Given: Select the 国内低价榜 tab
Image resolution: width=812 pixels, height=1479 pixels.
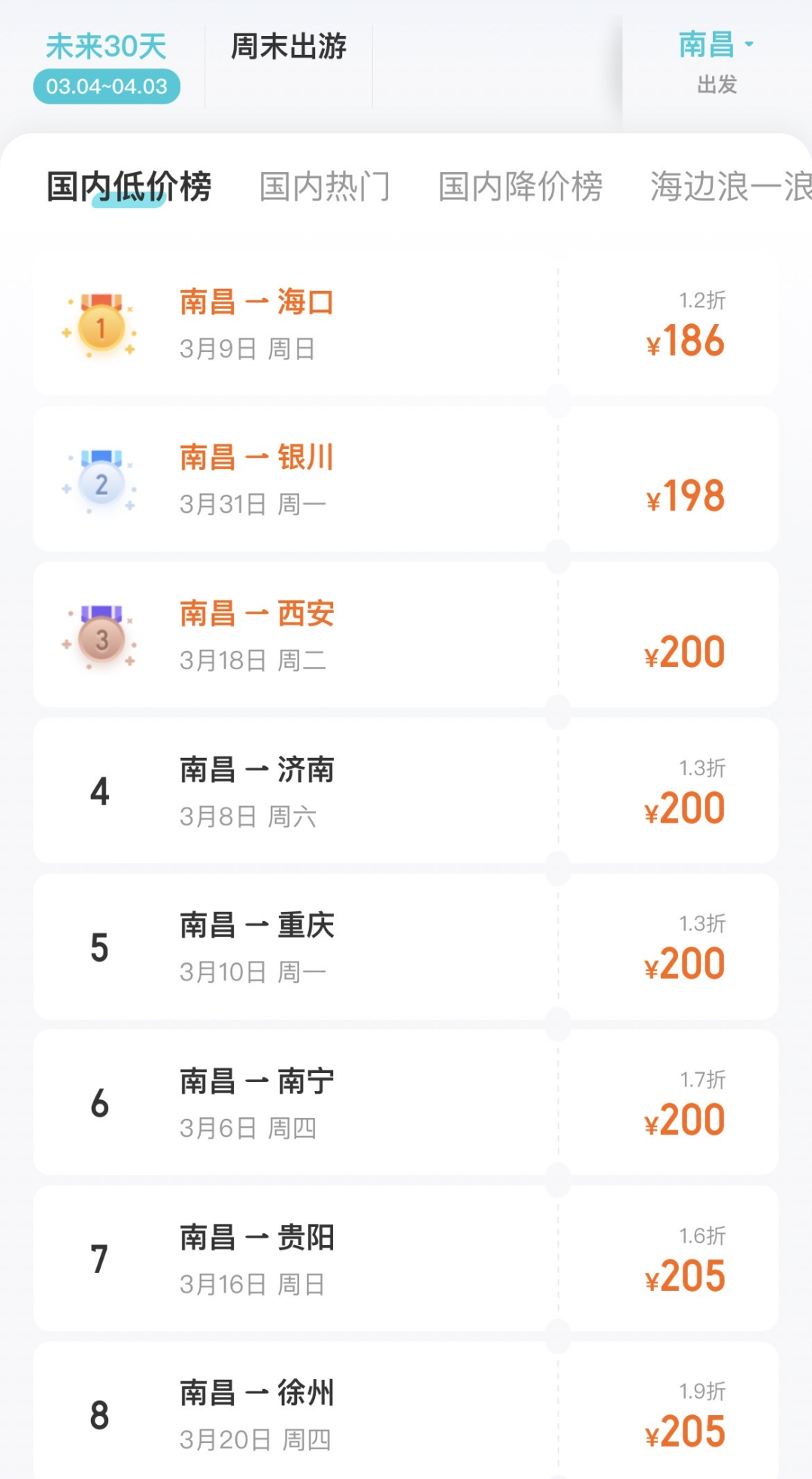Looking at the screenshot, I should 129,186.
